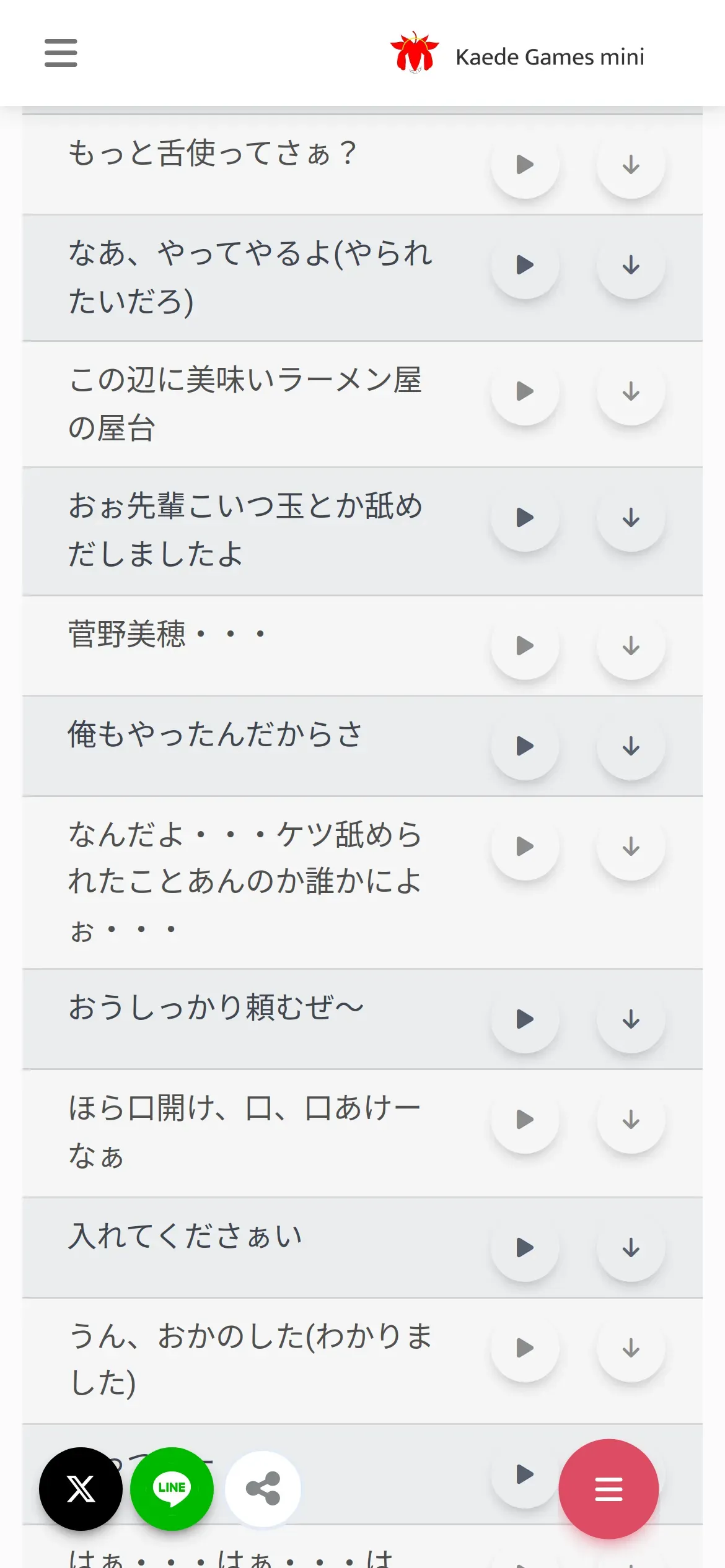725x1568 pixels.
Task: Play the '菅野美穂・・・' sound clip
Action: pos(525,646)
